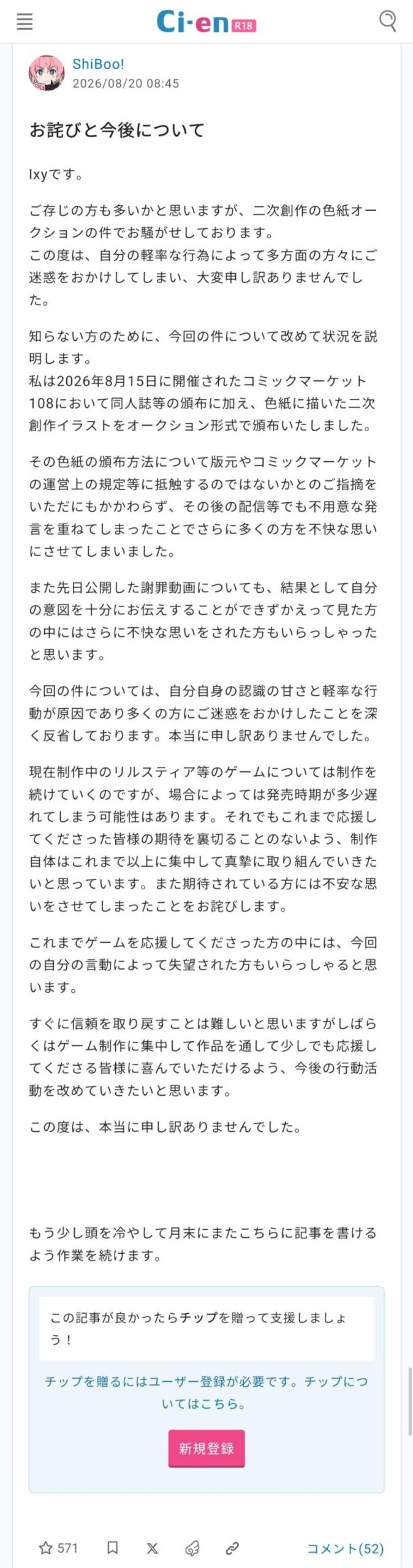Star this article
This screenshot has height=1568, width=413.
click(45, 1548)
